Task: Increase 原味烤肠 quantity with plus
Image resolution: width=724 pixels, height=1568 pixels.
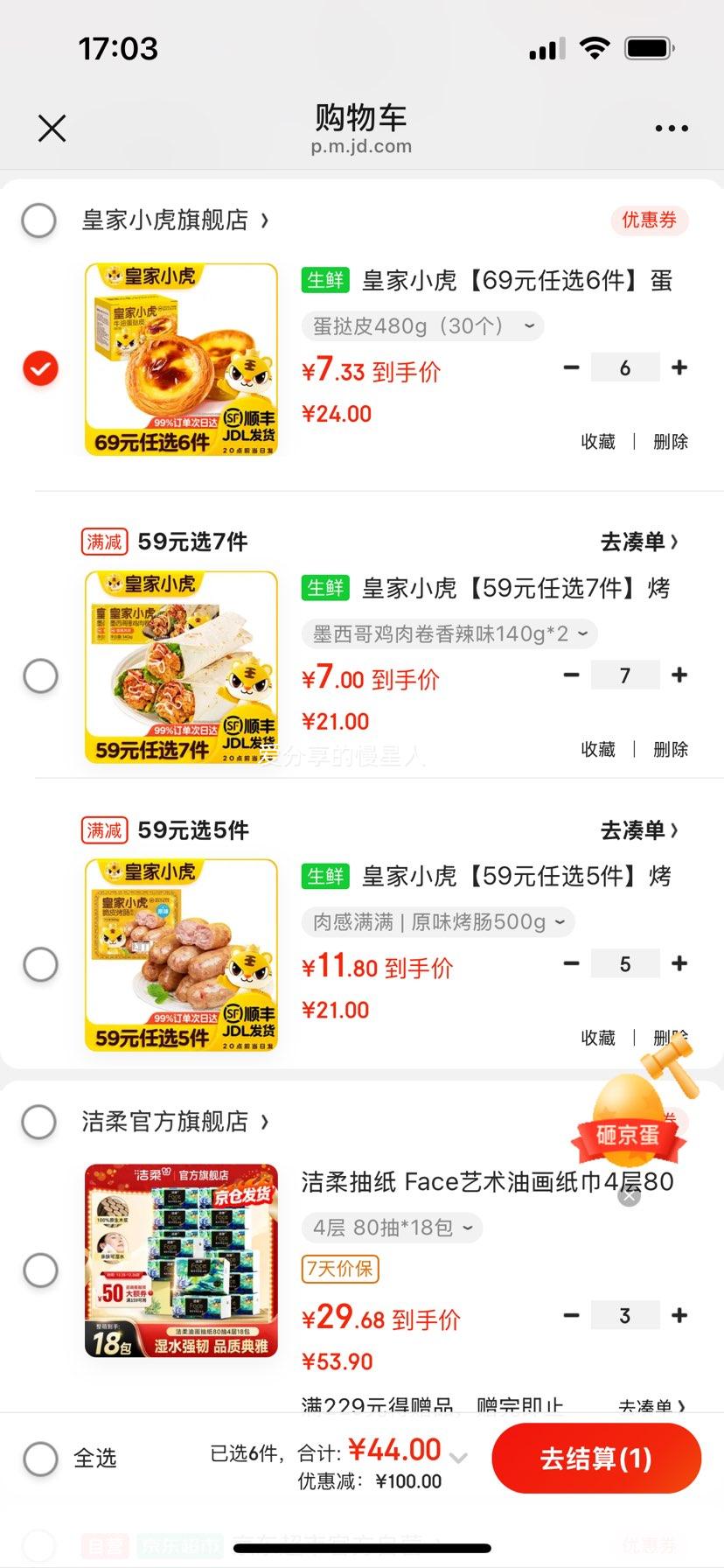Action: [x=679, y=964]
